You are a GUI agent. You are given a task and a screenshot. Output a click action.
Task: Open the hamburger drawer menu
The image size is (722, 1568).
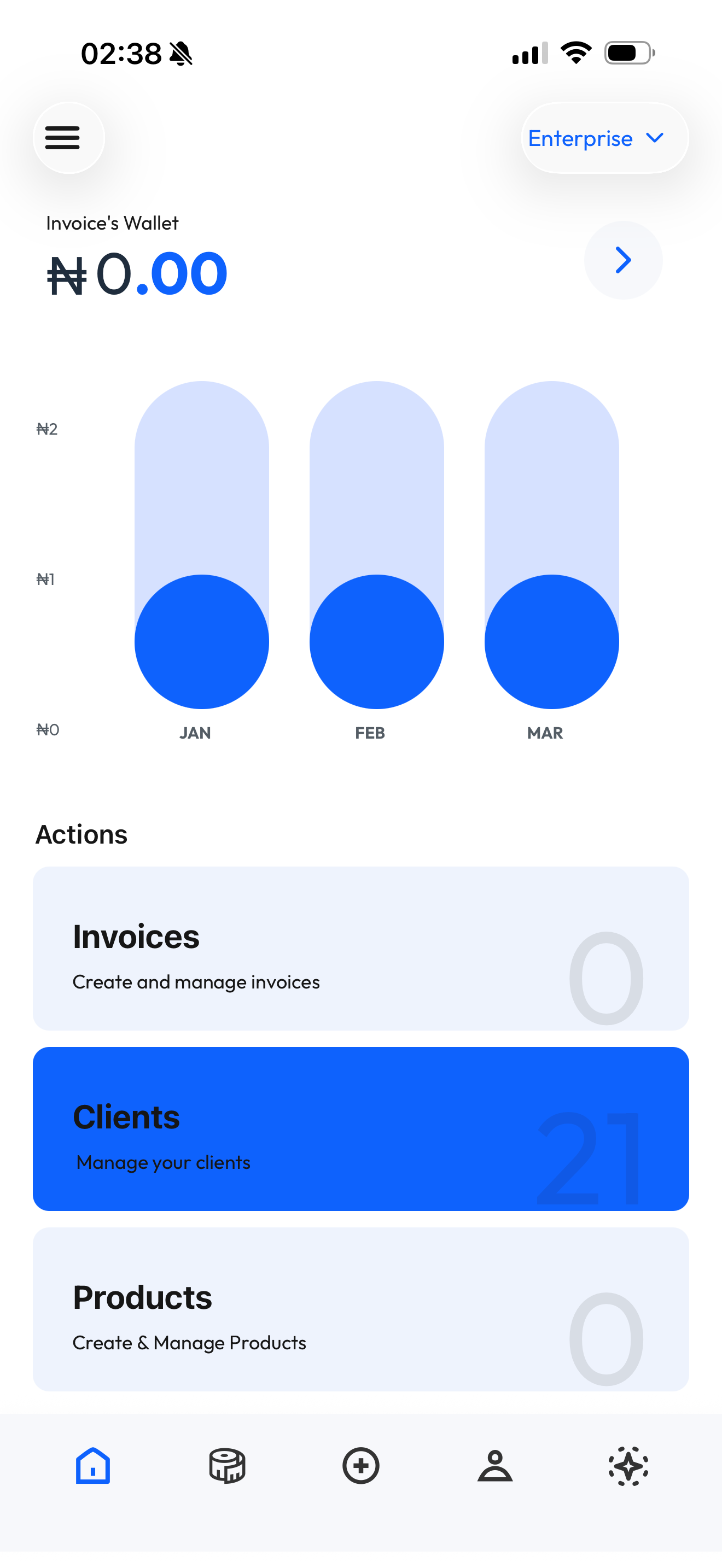point(69,138)
